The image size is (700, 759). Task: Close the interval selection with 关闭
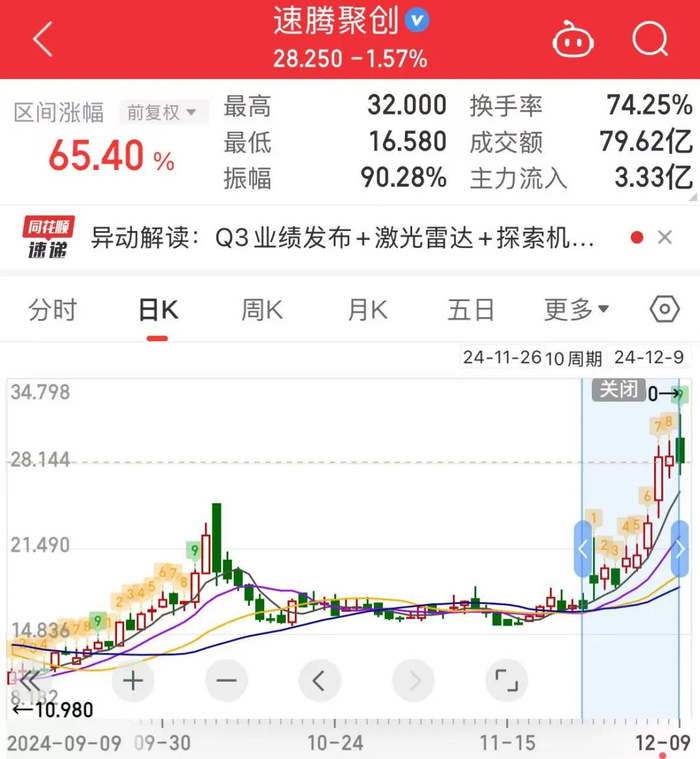pyautogui.click(x=619, y=390)
